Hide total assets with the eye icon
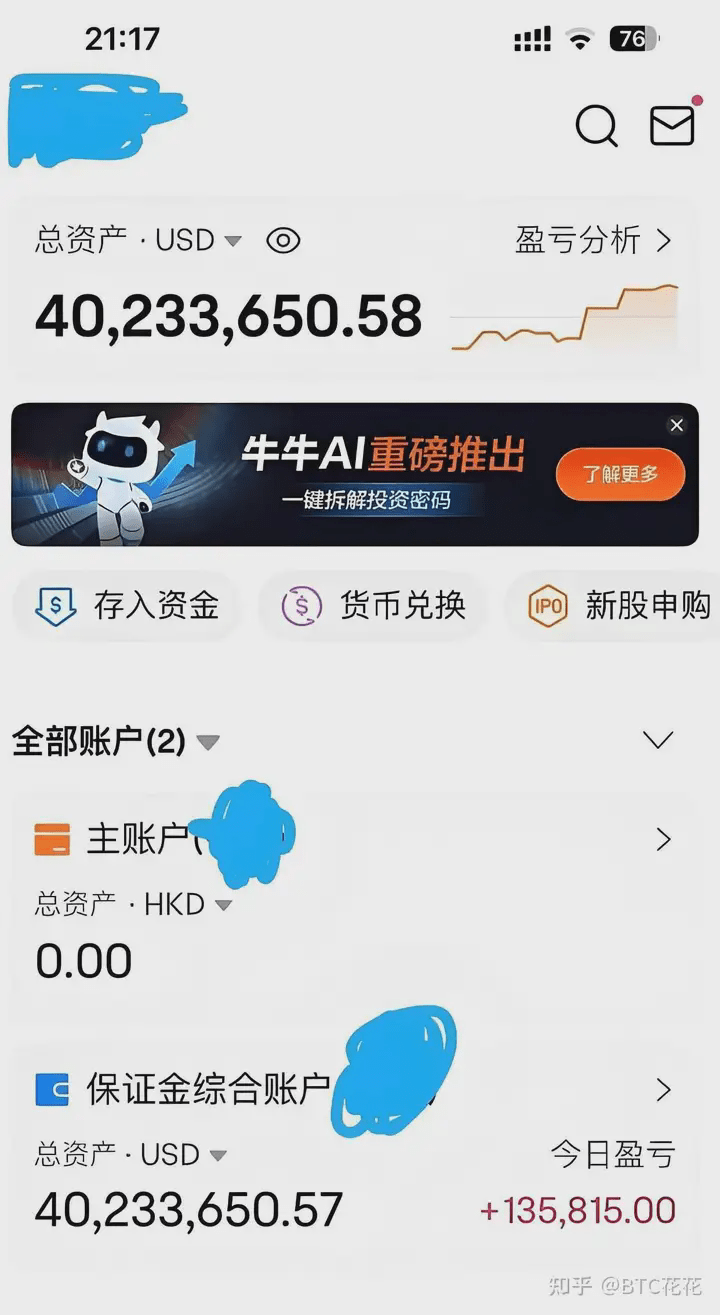Viewport: 720px width, 1315px height. click(x=283, y=240)
